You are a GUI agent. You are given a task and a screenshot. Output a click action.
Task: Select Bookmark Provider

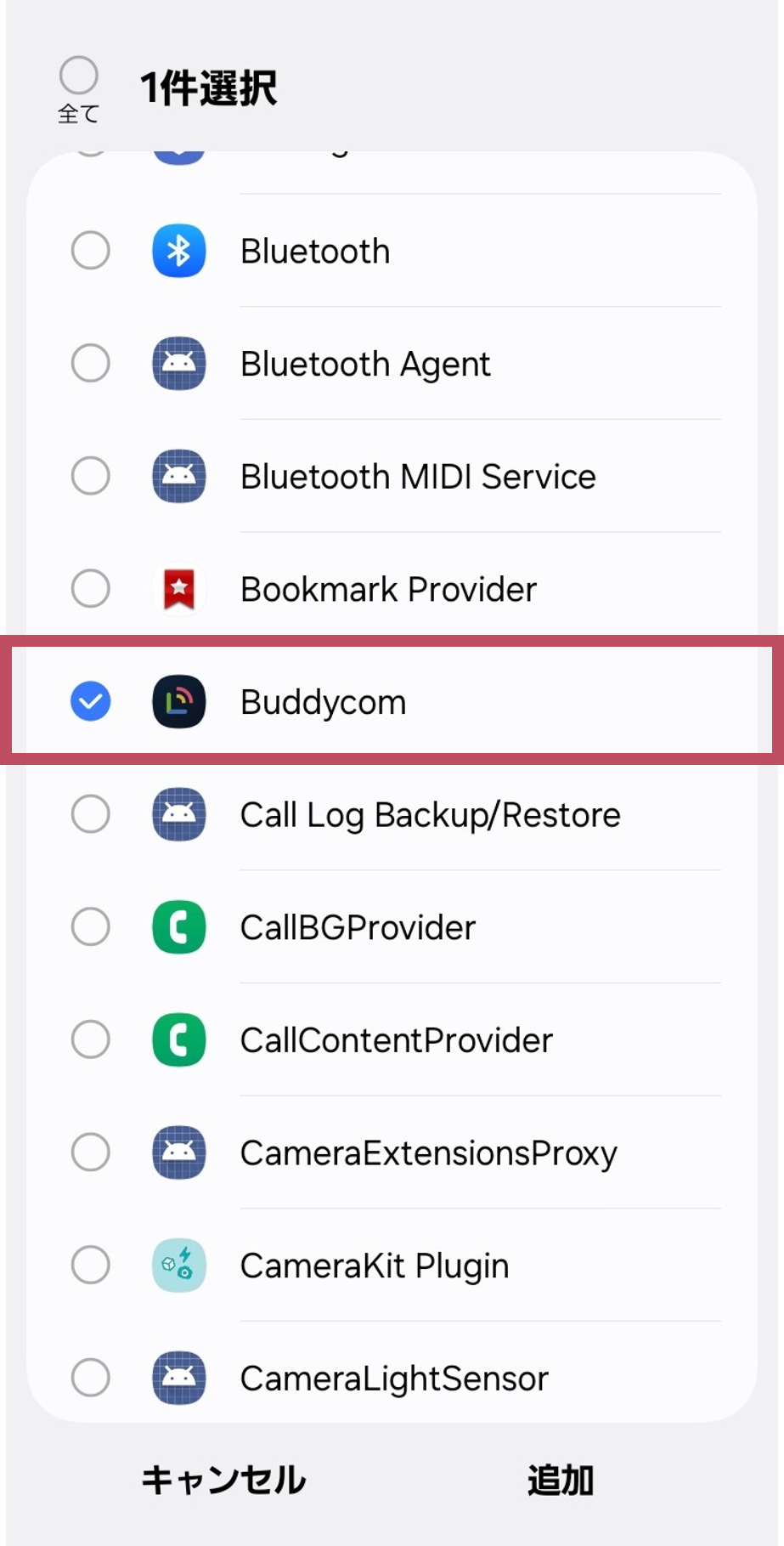click(91, 589)
